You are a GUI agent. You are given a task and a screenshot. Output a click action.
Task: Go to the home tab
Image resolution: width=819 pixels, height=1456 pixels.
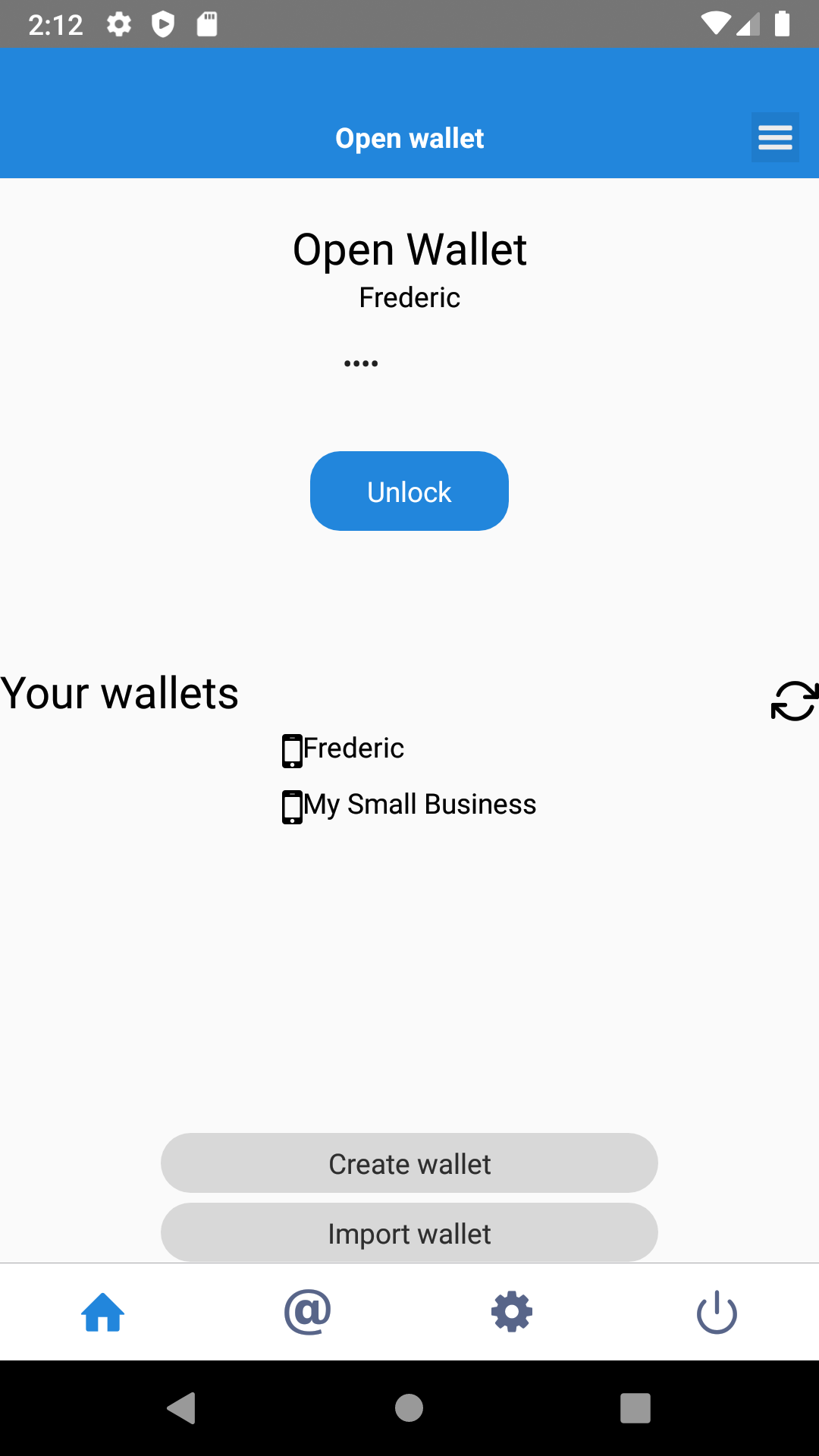(x=102, y=1312)
